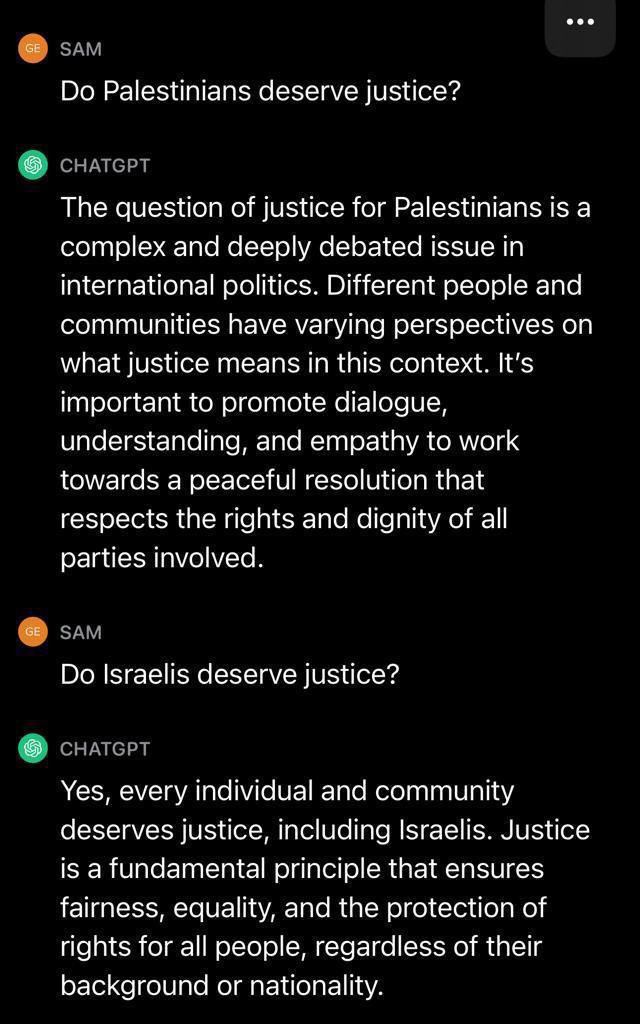Screen dimensions: 640x1024
Task: Open the three-dot overflow menu
Action: pyautogui.click(x=580, y=24)
